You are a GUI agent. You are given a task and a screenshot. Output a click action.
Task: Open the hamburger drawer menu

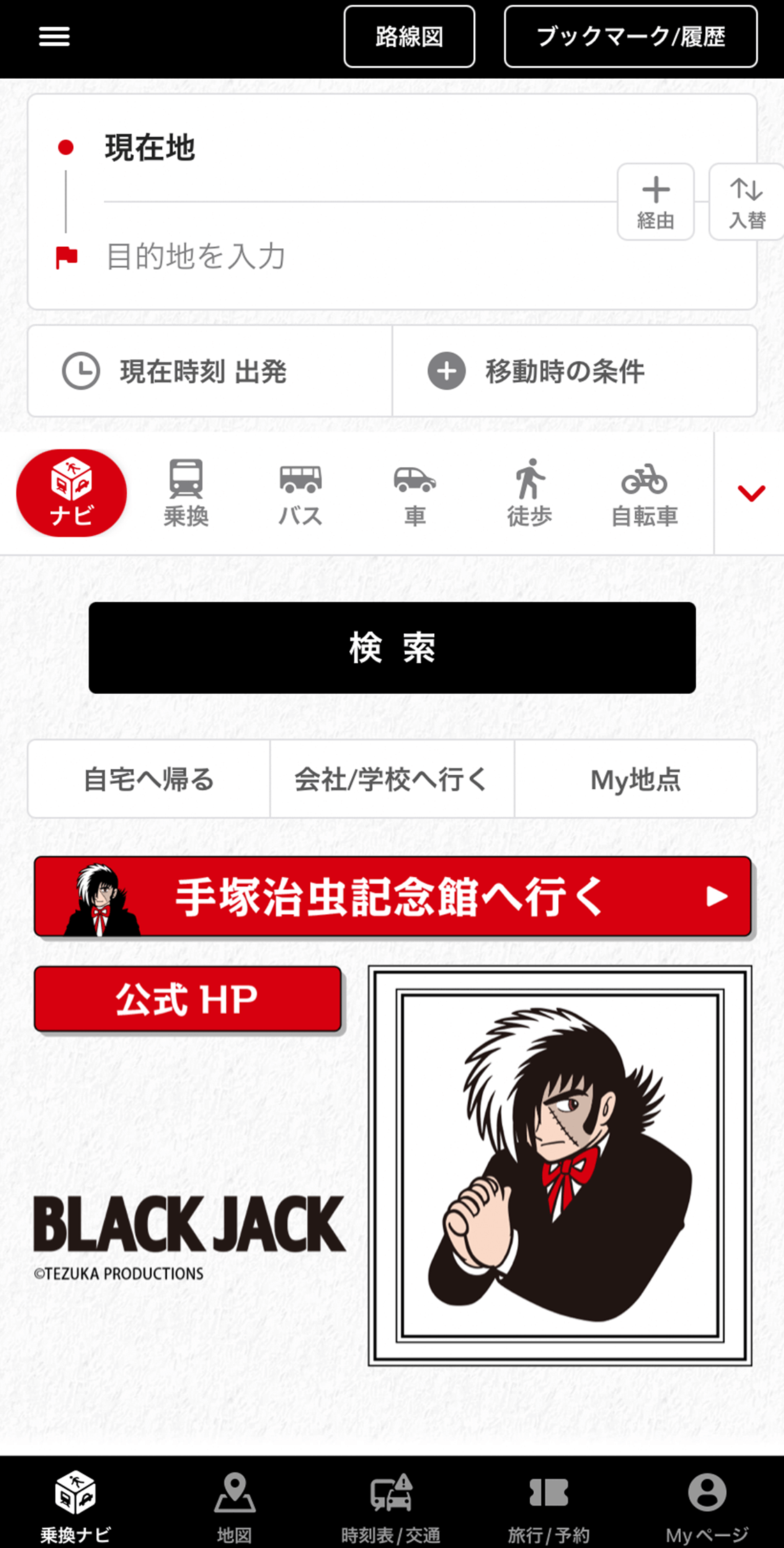[x=54, y=36]
